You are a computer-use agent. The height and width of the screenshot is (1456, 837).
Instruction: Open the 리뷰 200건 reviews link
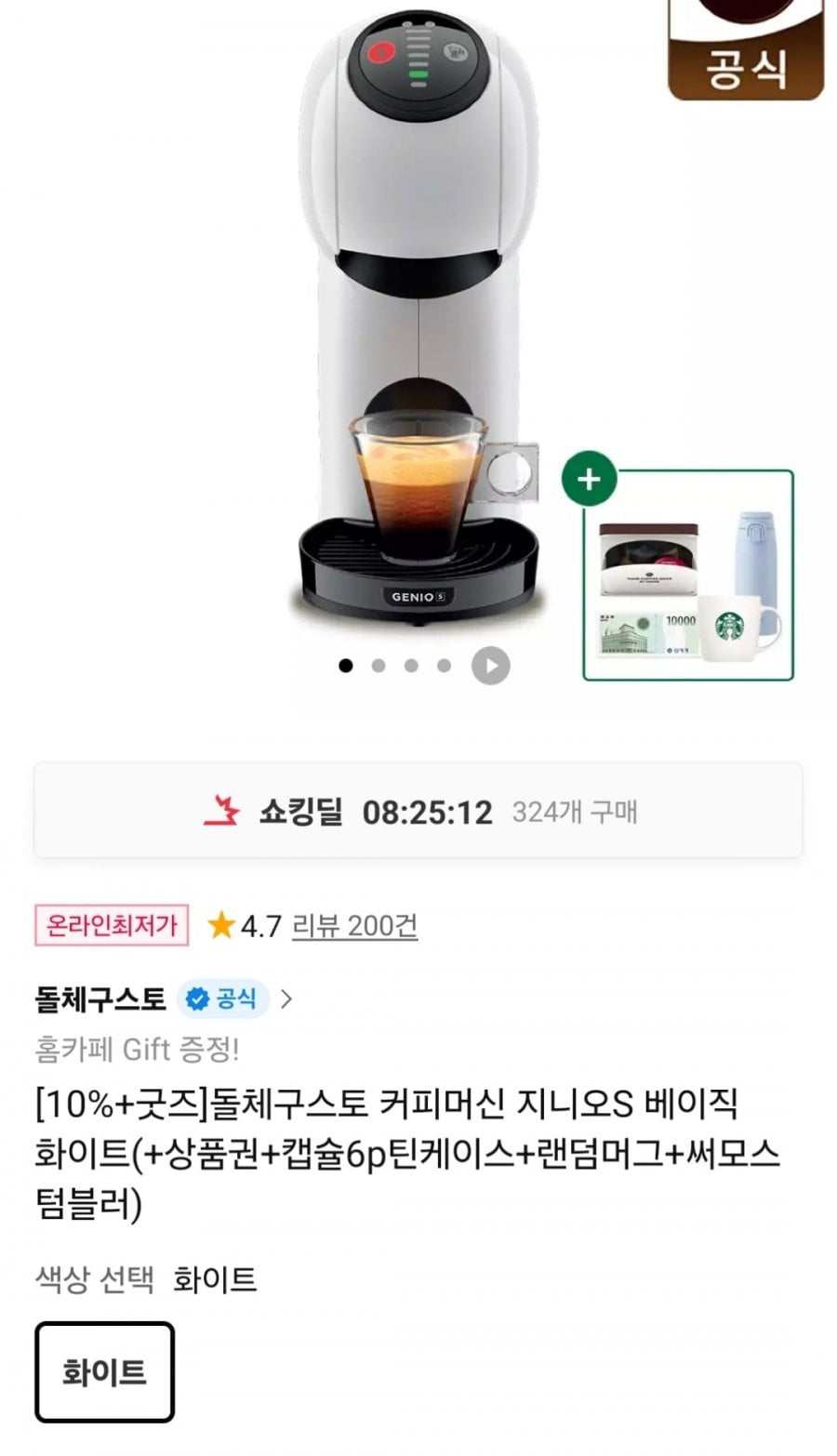pos(354,926)
